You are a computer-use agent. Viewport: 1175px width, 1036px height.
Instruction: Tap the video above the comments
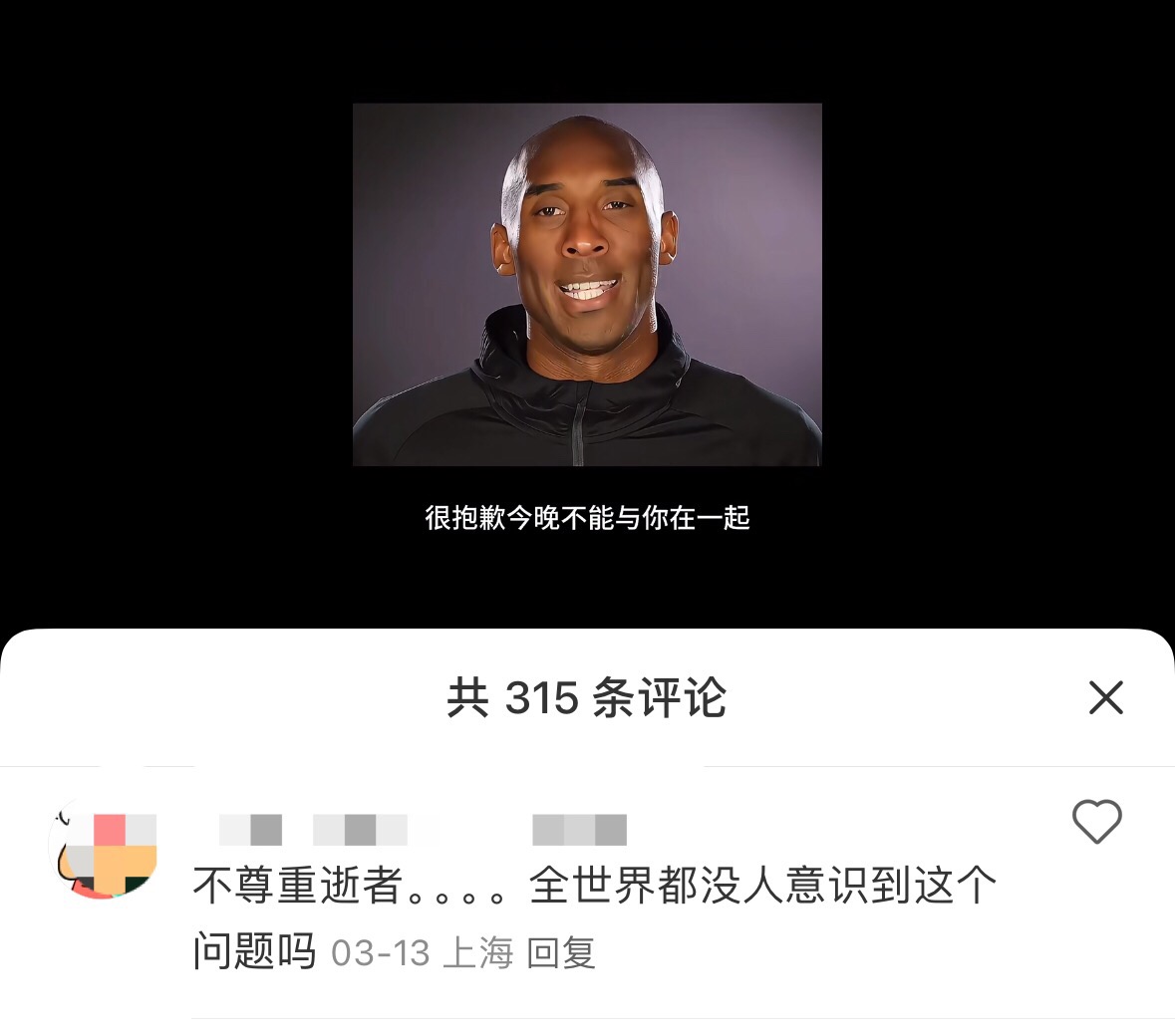587,285
